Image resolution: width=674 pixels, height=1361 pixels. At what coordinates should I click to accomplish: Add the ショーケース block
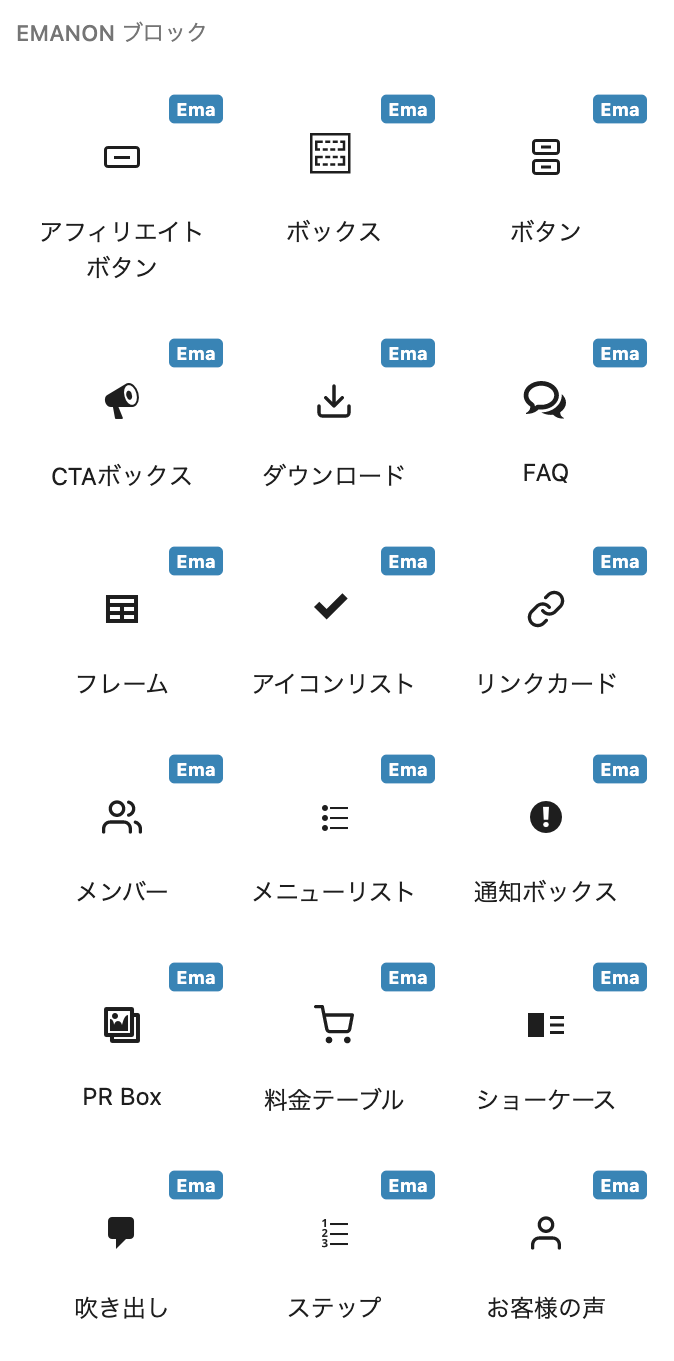[546, 1042]
